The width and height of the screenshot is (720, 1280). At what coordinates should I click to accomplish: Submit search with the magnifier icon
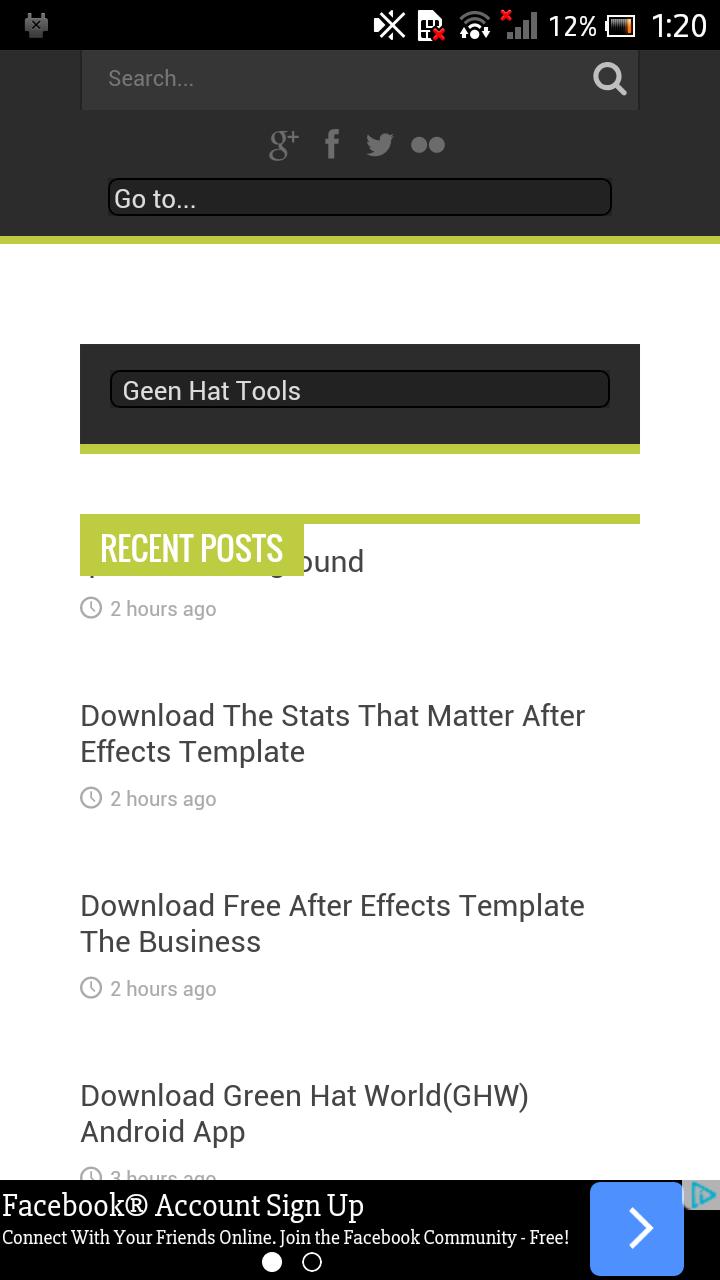click(x=609, y=79)
